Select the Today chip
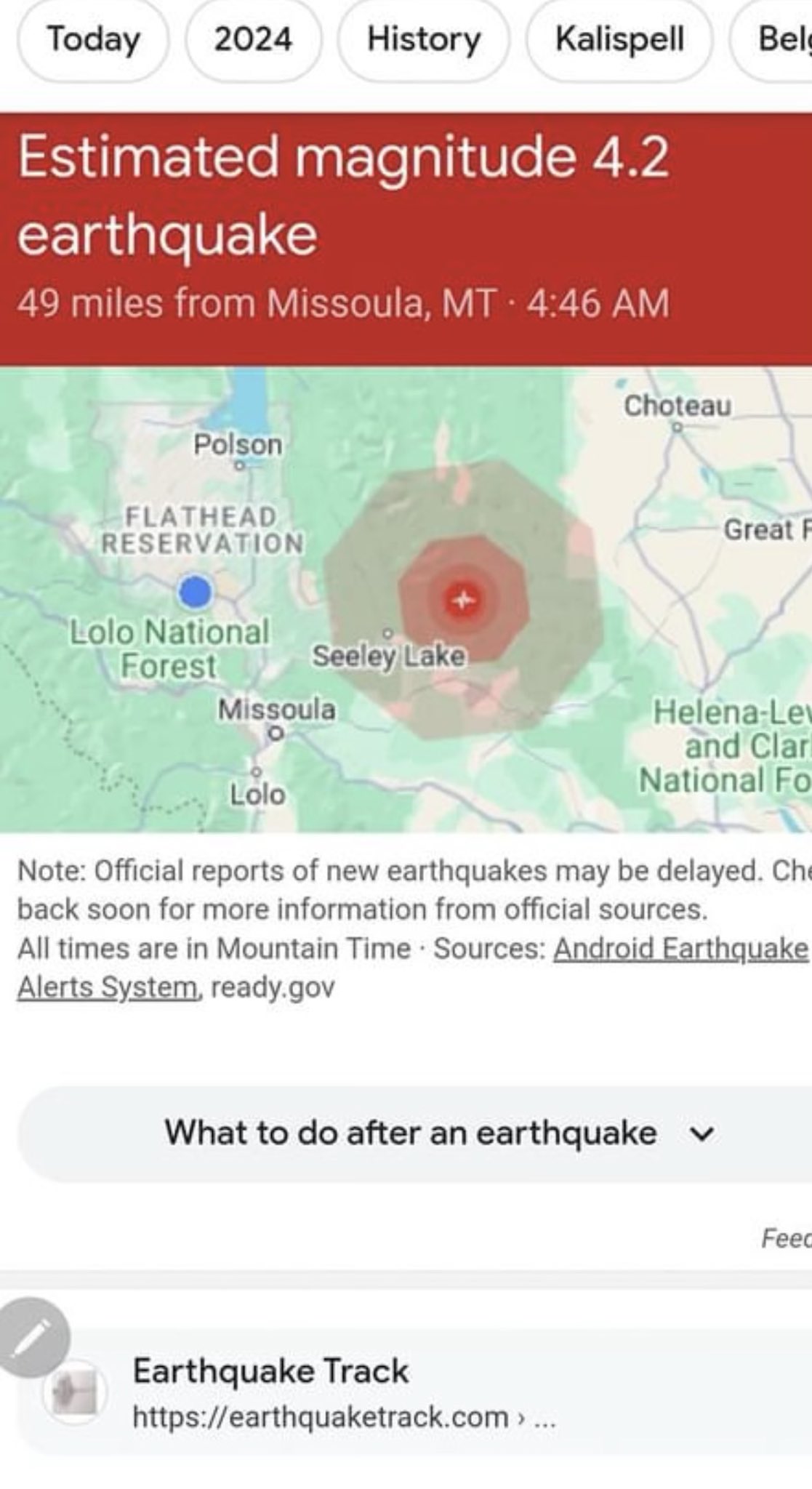Image resolution: width=812 pixels, height=1489 pixels. [x=93, y=39]
